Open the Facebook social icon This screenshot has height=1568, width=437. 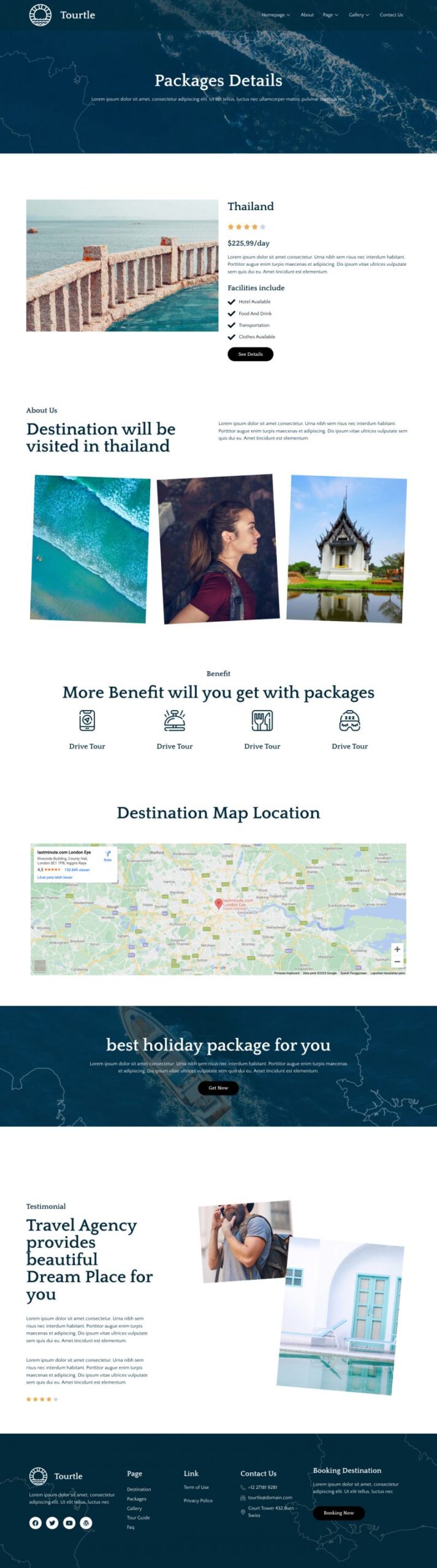pos(36,1523)
